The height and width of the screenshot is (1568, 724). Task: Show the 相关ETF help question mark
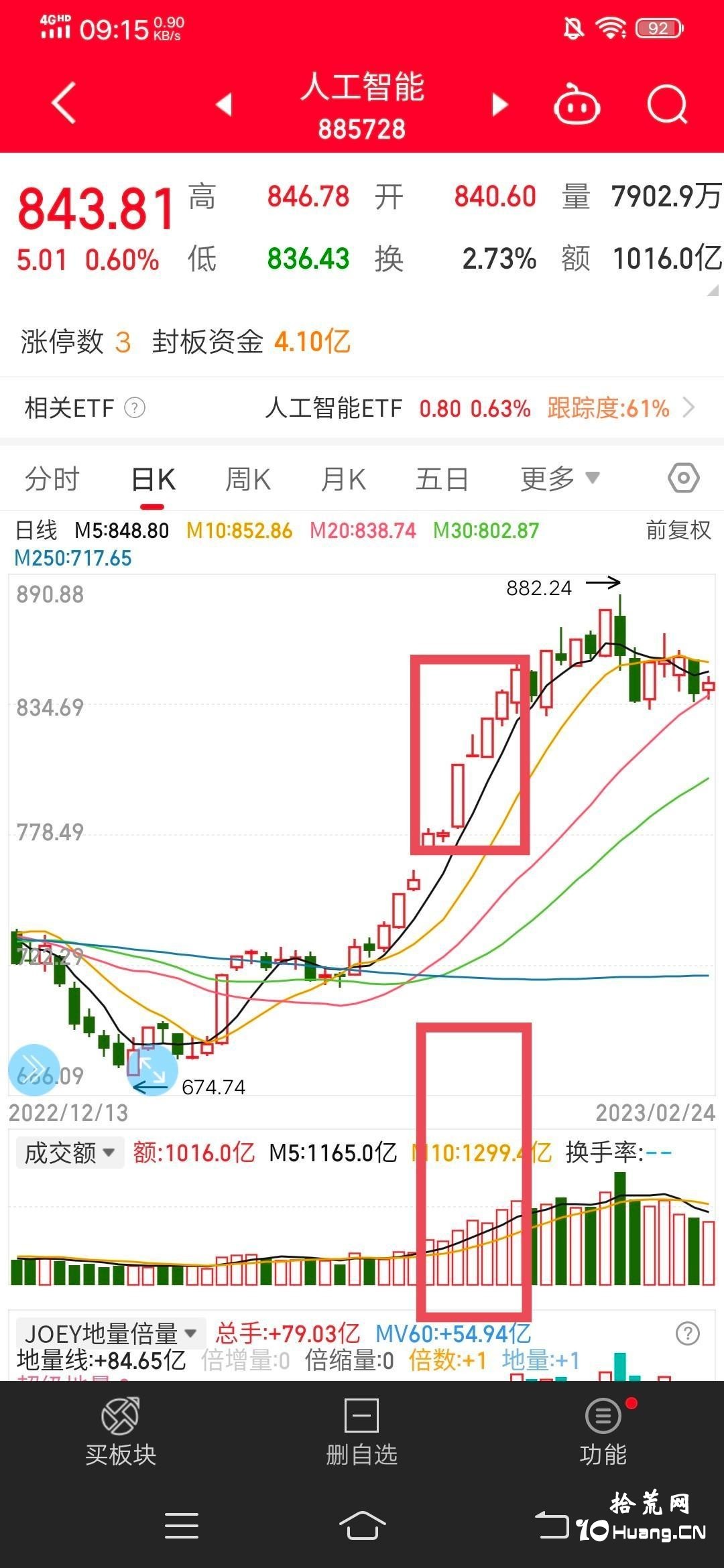135,407
